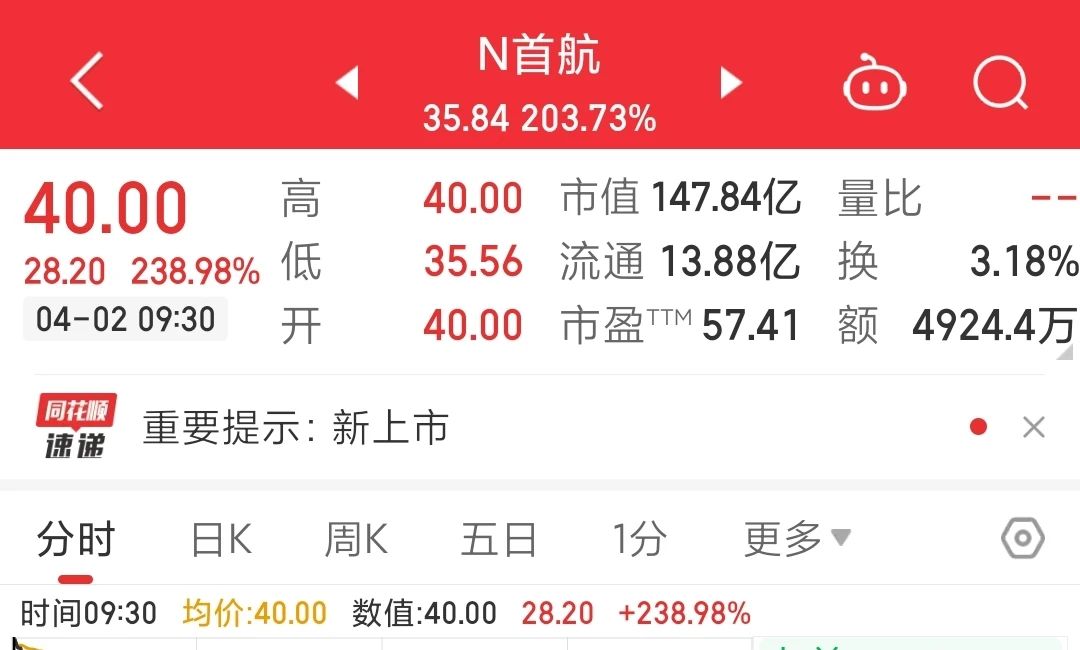Image resolution: width=1080 pixels, height=650 pixels.
Task: Switch to the 周K chart
Action: point(356,540)
